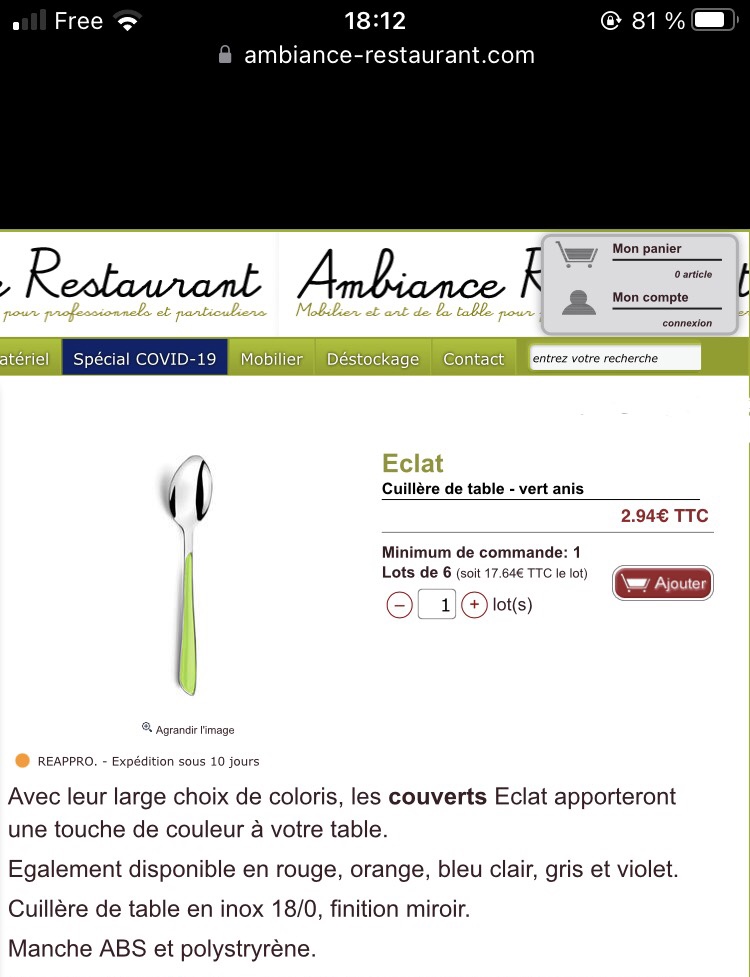Image resolution: width=750 pixels, height=977 pixels.
Task: Go to the Mobilier section
Action: (271, 359)
